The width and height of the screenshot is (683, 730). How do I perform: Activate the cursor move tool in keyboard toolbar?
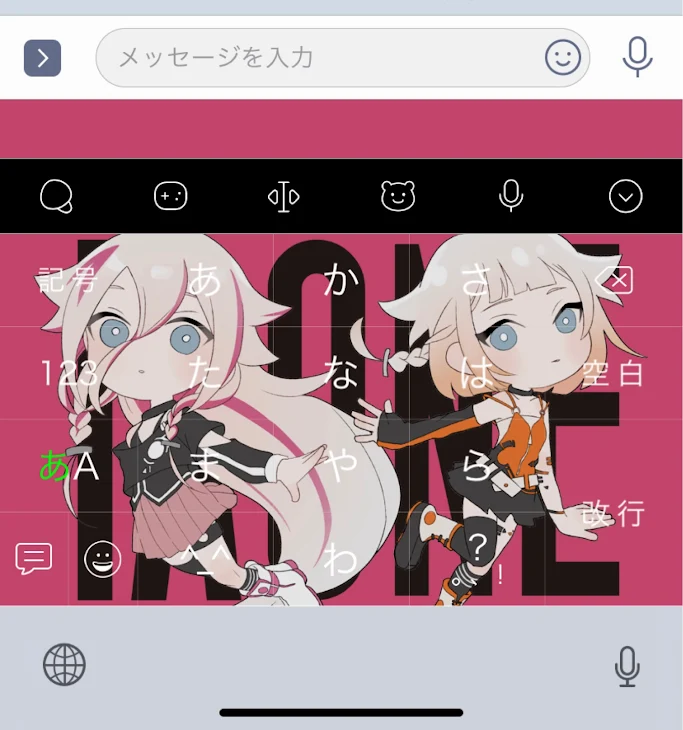(x=284, y=197)
